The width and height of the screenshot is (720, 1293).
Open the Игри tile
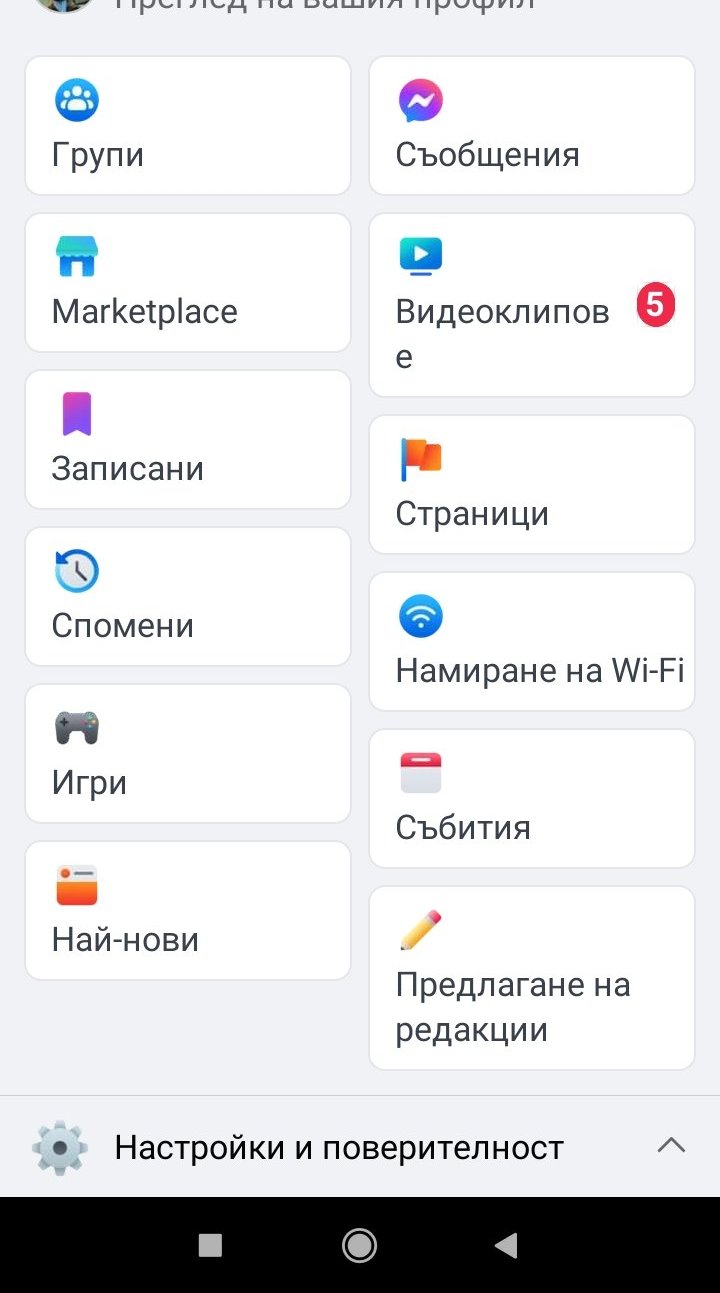(x=188, y=754)
